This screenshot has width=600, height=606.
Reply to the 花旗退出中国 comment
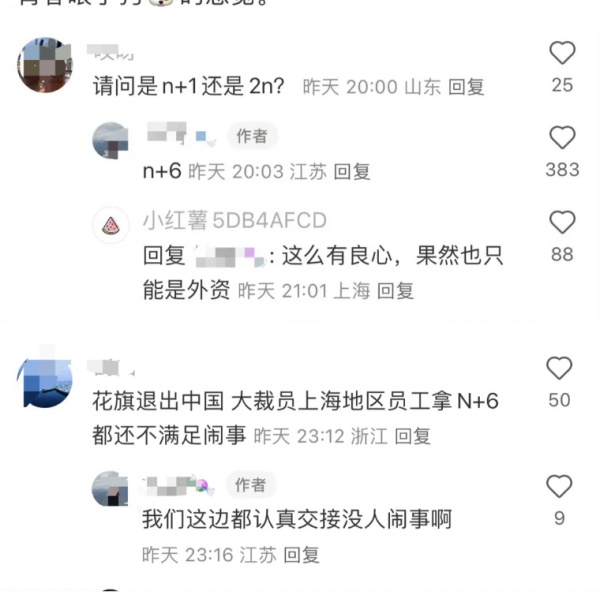412,436
